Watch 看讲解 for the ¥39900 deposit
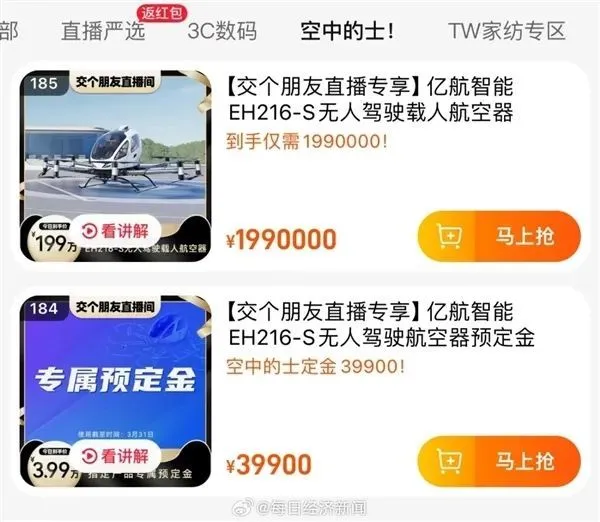The width and height of the screenshot is (600, 522). pos(119,456)
